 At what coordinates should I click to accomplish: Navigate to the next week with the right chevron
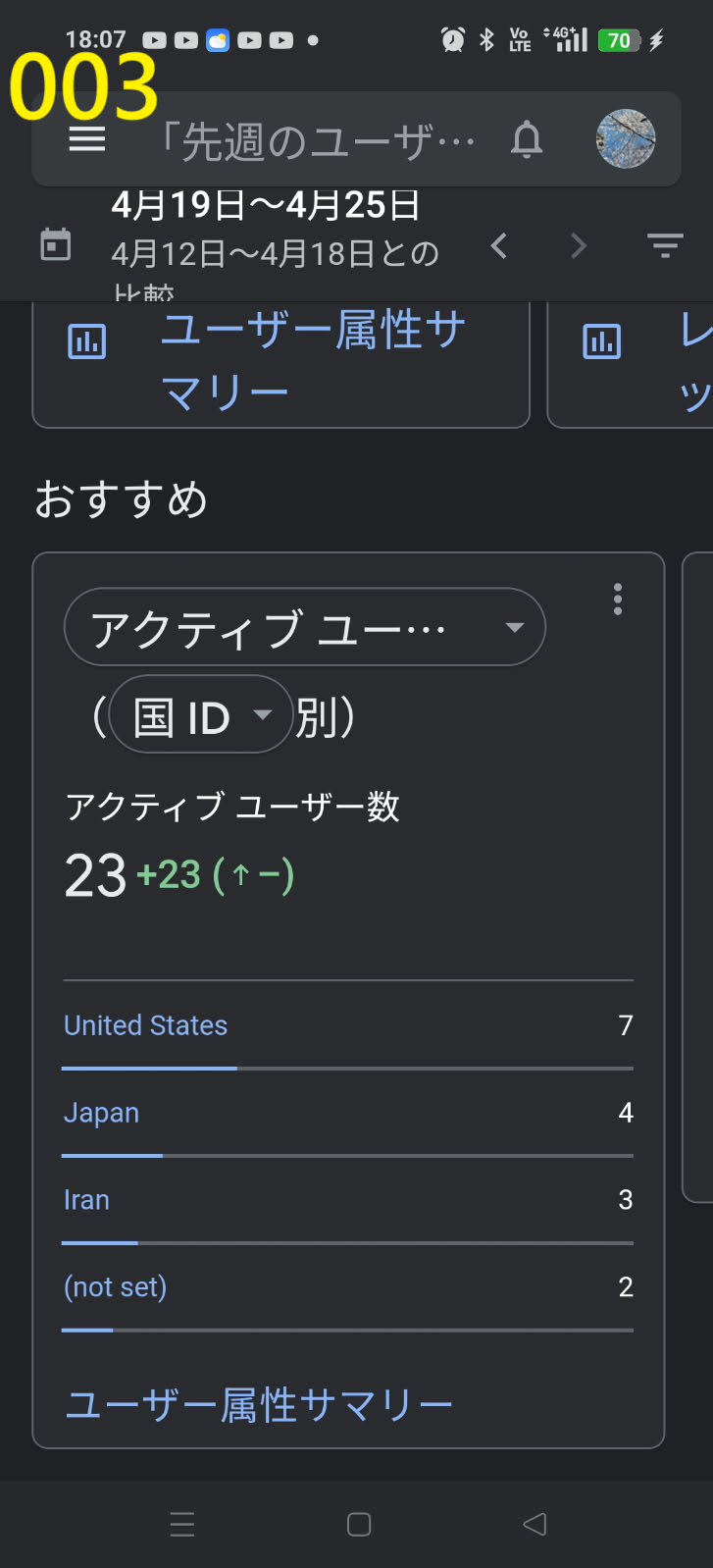pyautogui.click(x=578, y=247)
